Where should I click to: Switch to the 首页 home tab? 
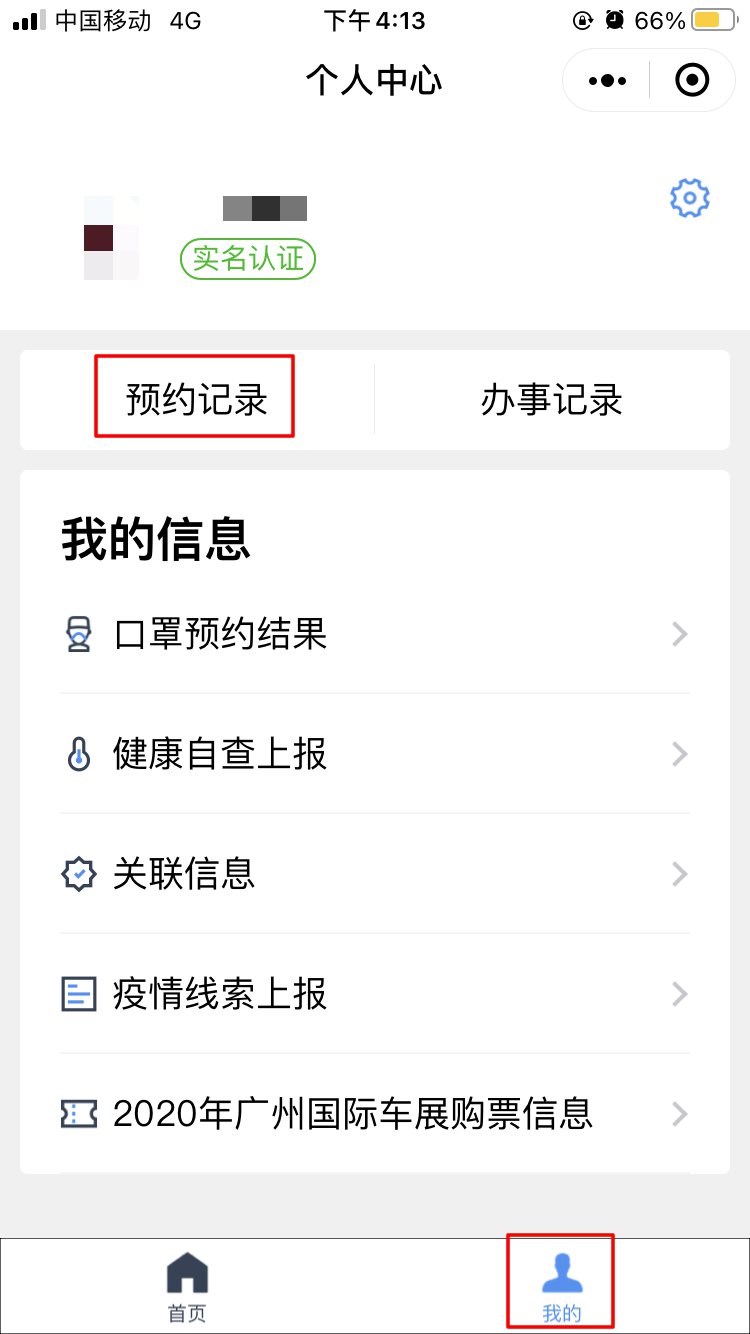187,1286
